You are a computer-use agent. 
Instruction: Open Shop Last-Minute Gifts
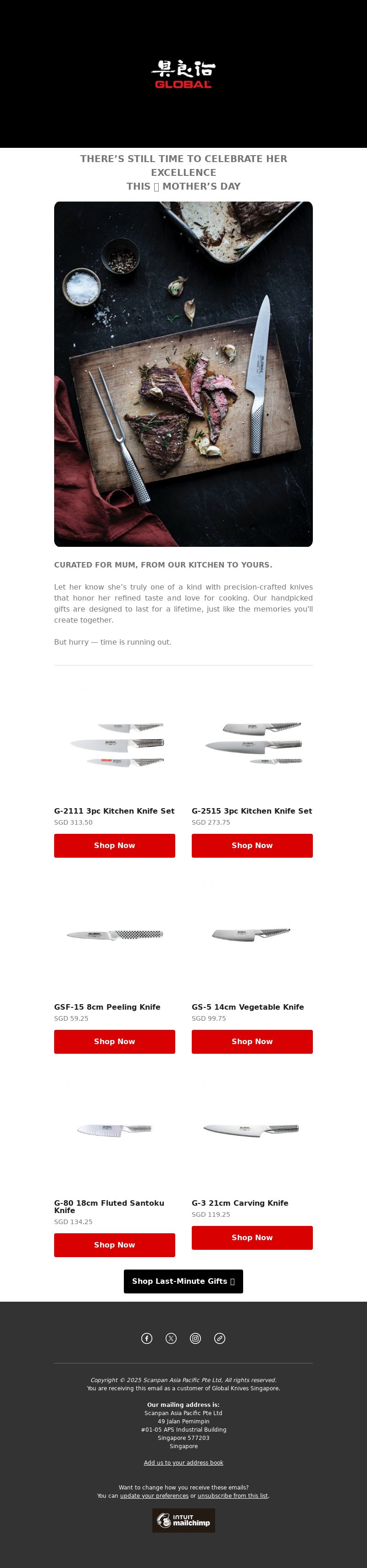coord(183,1281)
